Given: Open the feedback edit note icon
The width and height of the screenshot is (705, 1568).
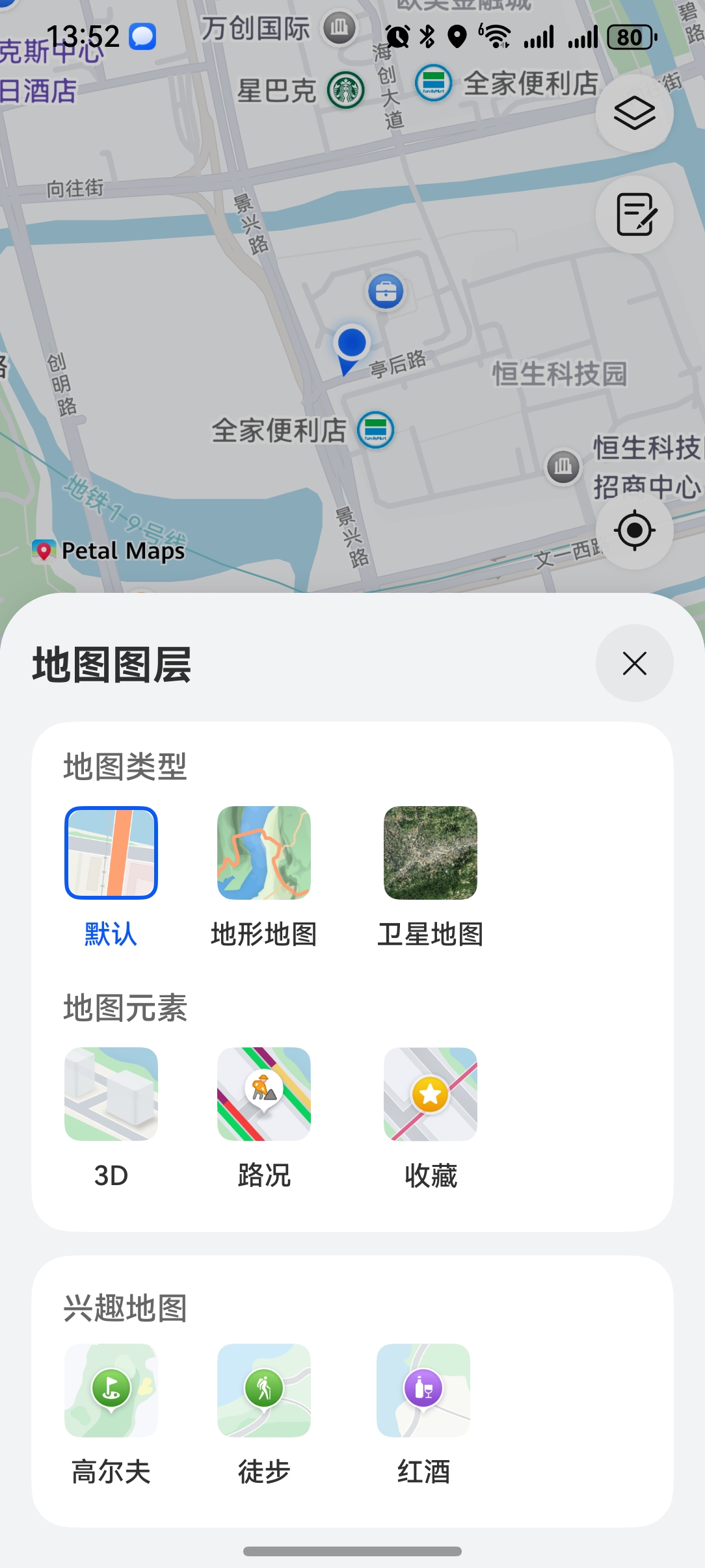Looking at the screenshot, I should pyautogui.click(x=634, y=215).
